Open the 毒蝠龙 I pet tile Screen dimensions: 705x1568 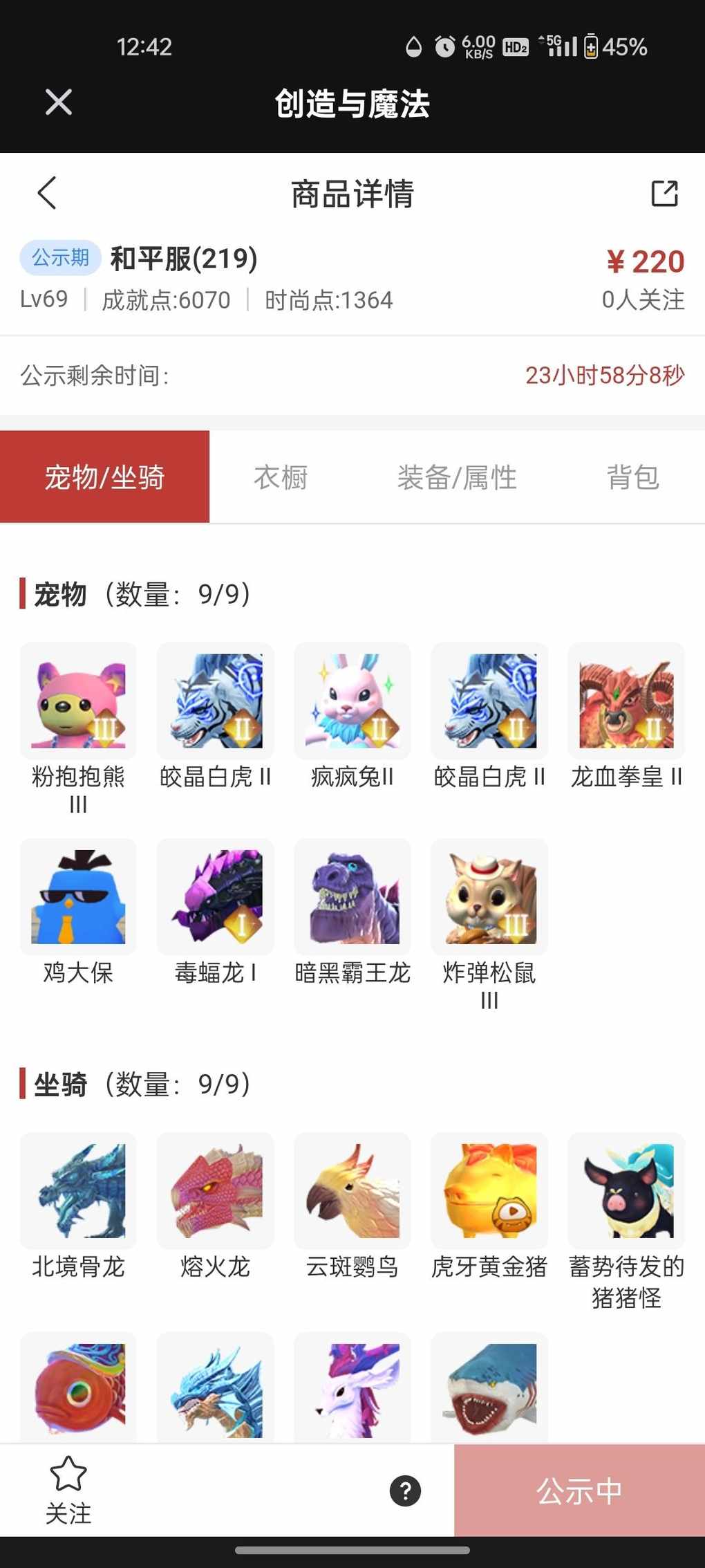tap(216, 897)
